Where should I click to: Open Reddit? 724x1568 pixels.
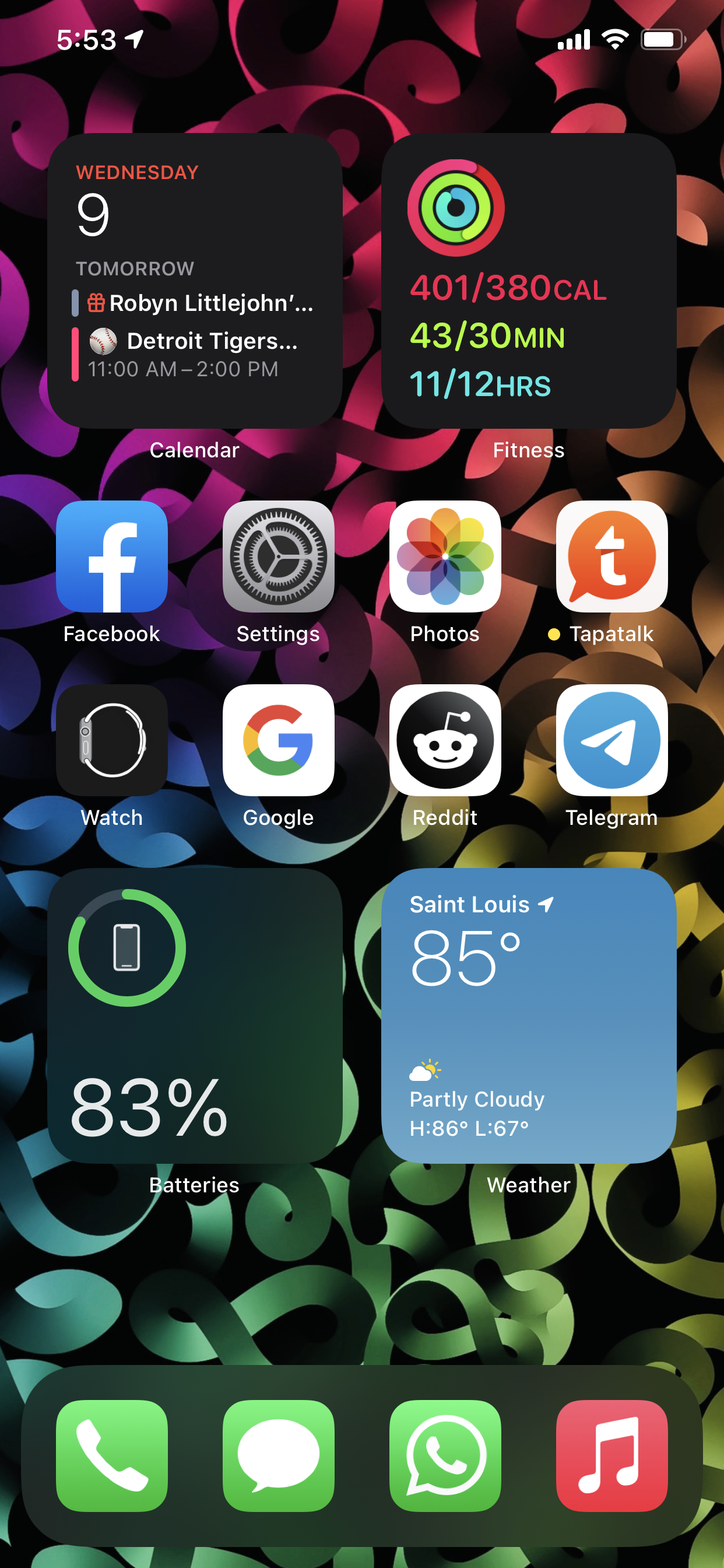click(x=445, y=740)
